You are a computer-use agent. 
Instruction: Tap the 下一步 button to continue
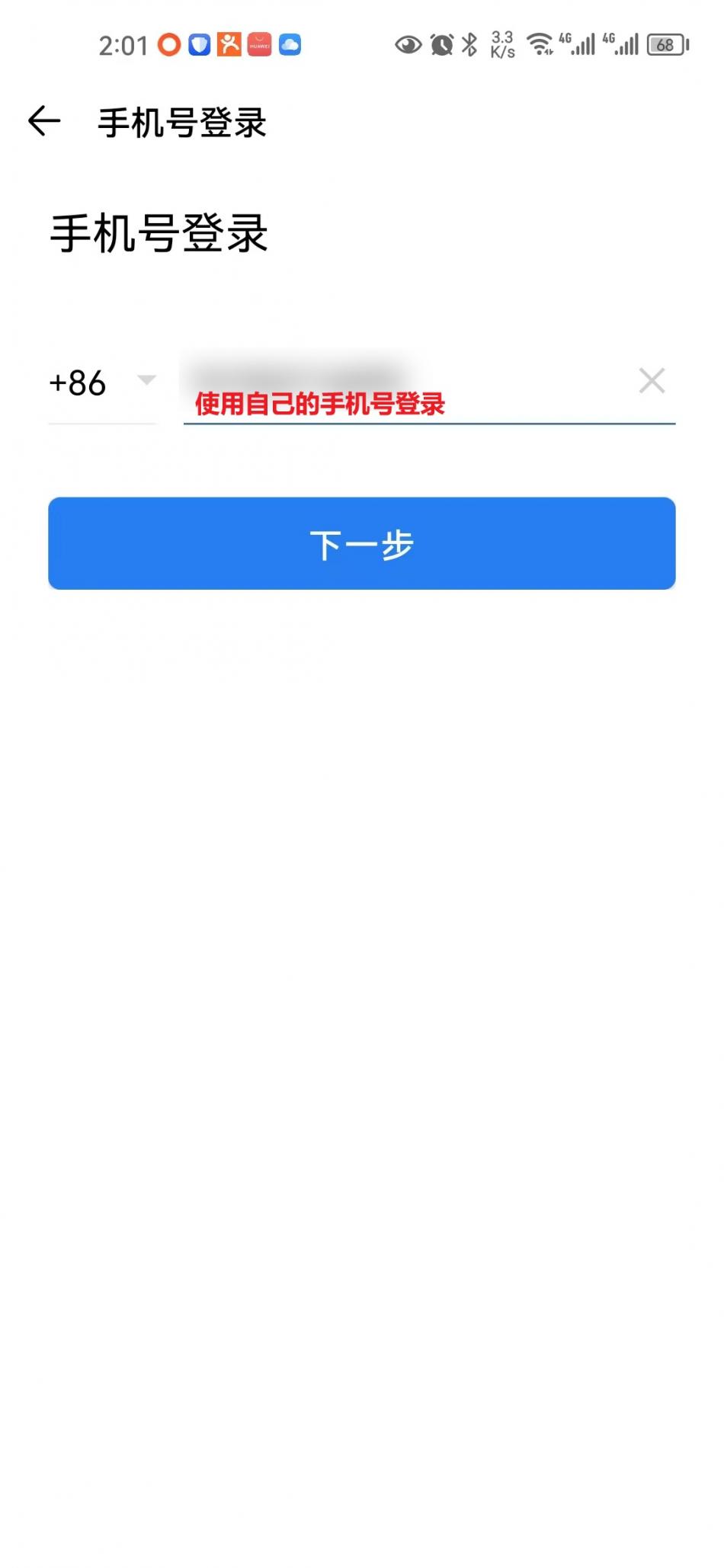(362, 543)
